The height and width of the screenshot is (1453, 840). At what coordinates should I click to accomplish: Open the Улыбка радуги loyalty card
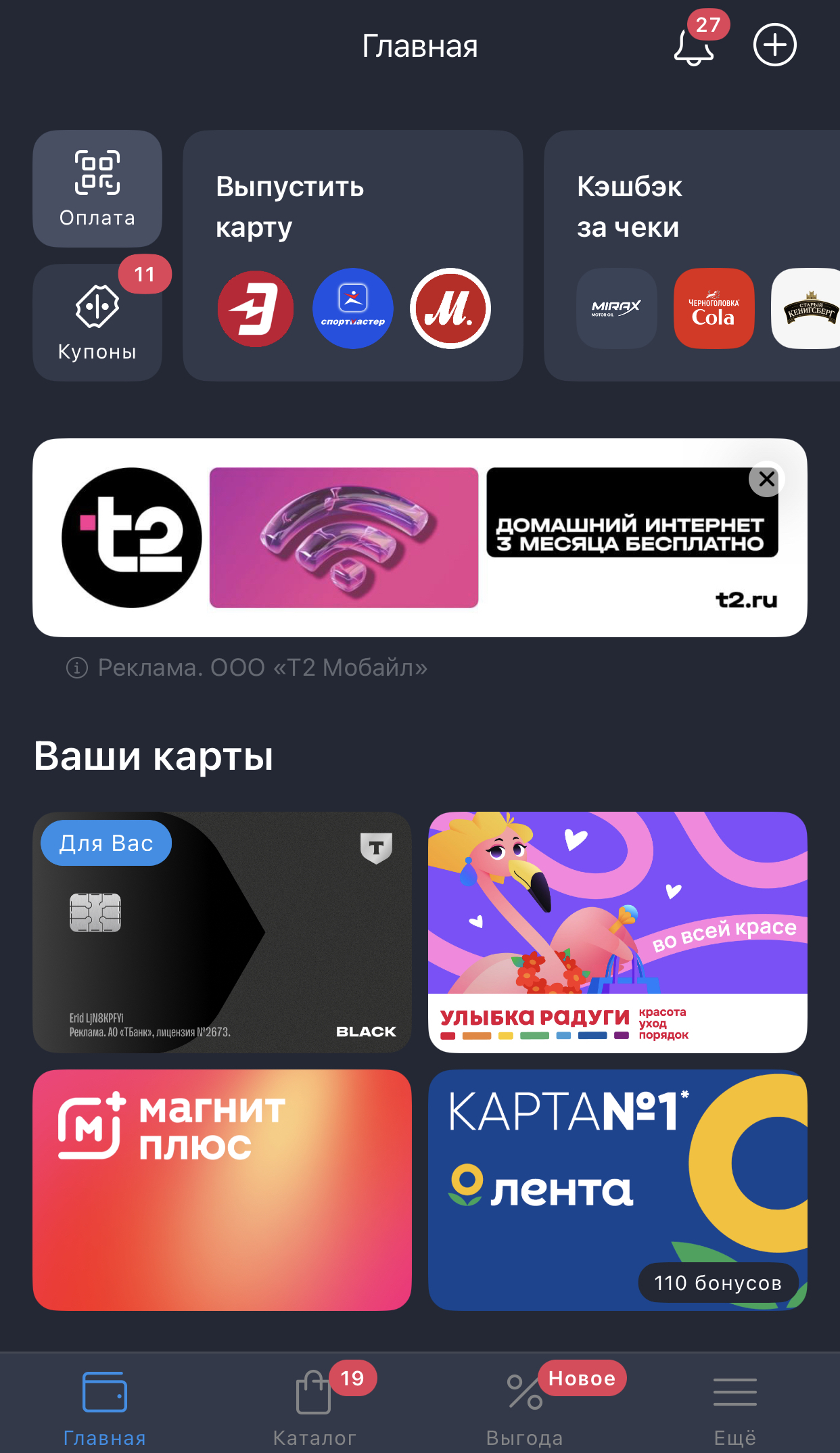click(x=617, y=932)
